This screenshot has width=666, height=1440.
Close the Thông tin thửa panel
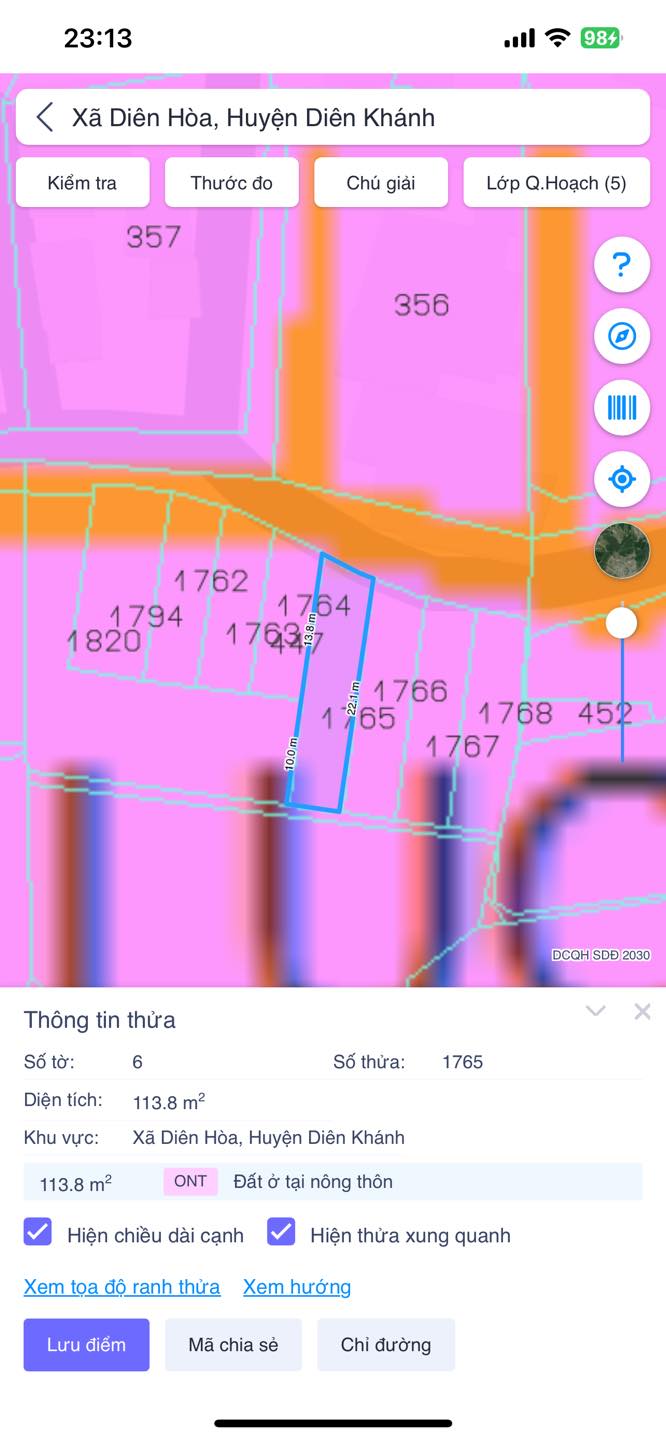tap(642, 1011)
